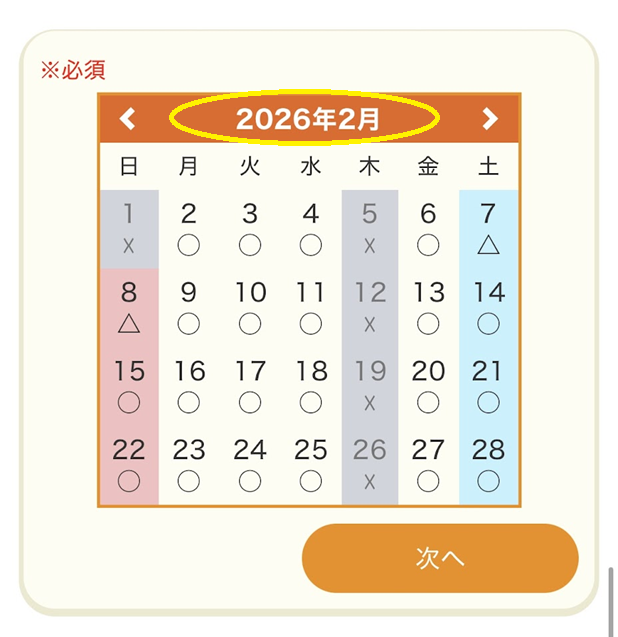Image resolution: width=618 pixels, height=637 pixels.
Task: Go to the next month
Action: pos(489,119)
